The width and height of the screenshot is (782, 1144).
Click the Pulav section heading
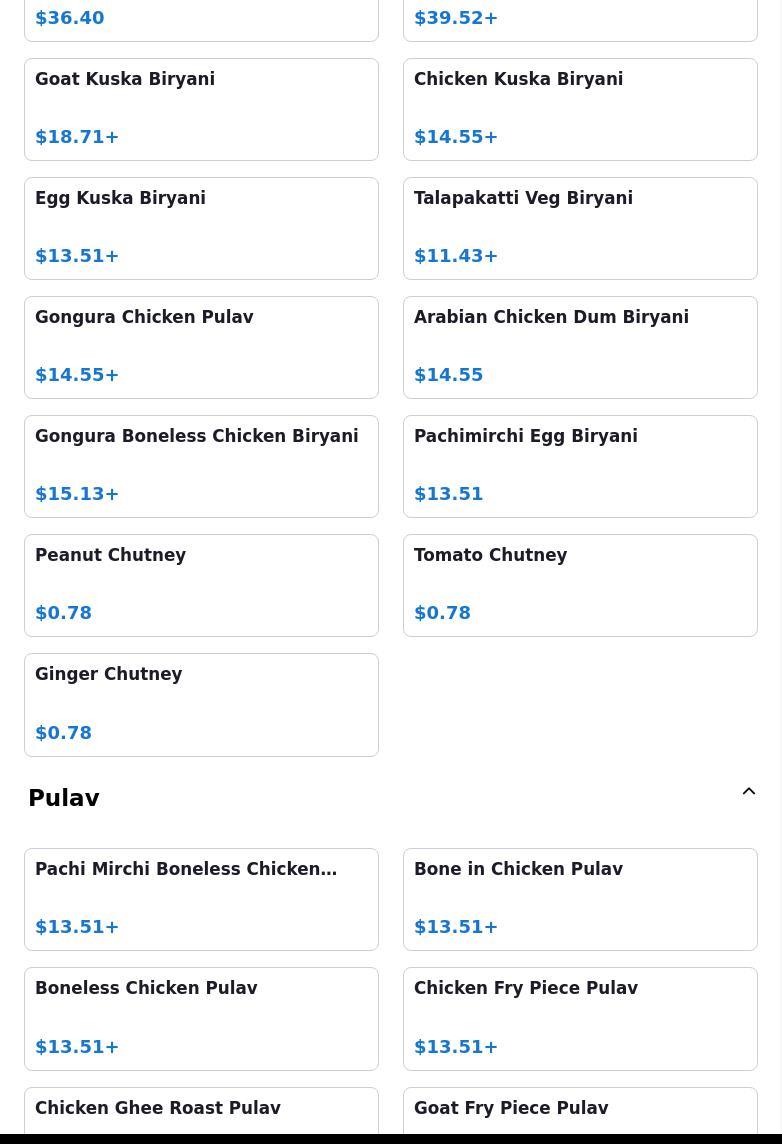click(63, 798)
